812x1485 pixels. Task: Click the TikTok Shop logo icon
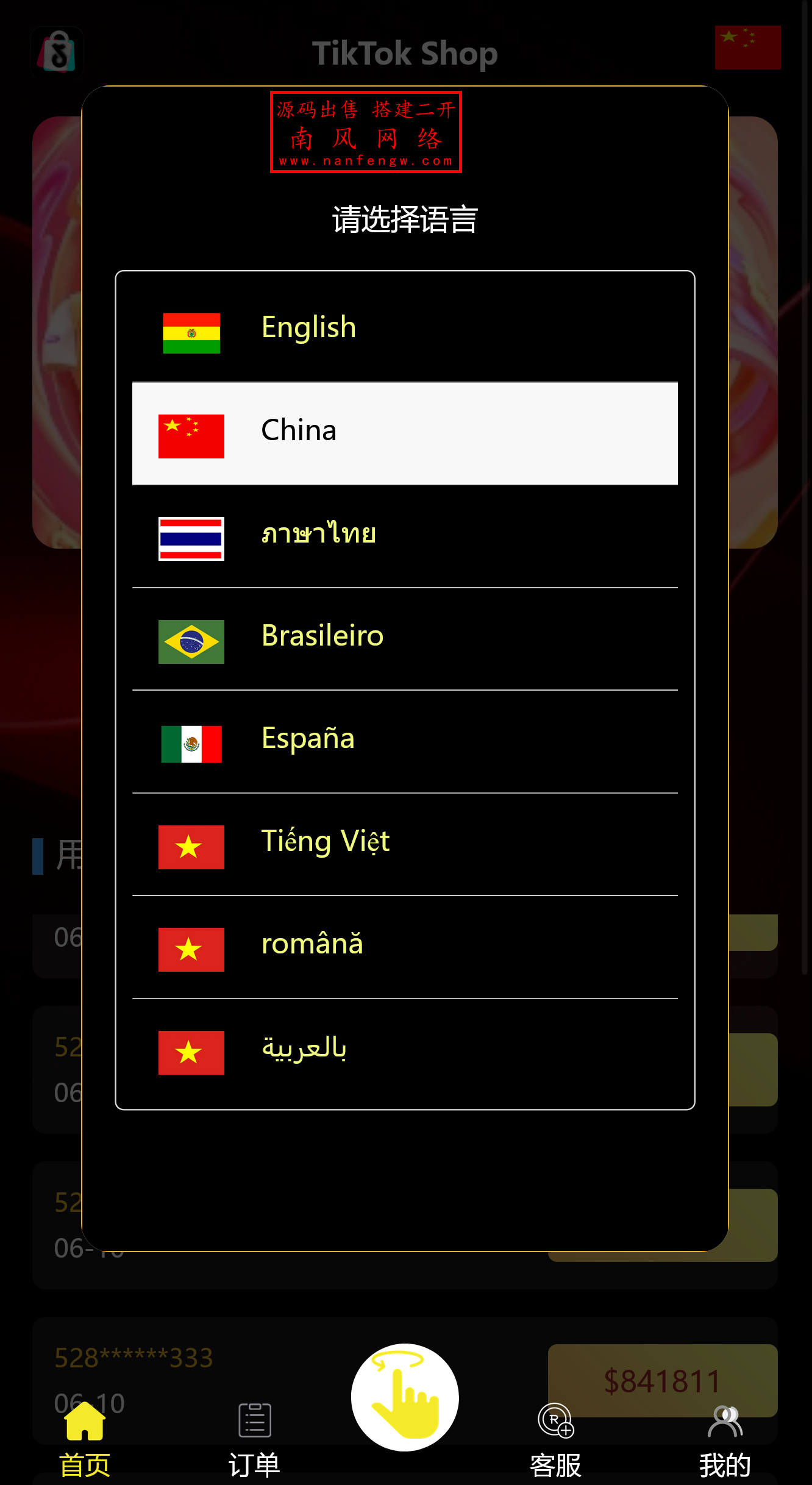click(56, 52)
